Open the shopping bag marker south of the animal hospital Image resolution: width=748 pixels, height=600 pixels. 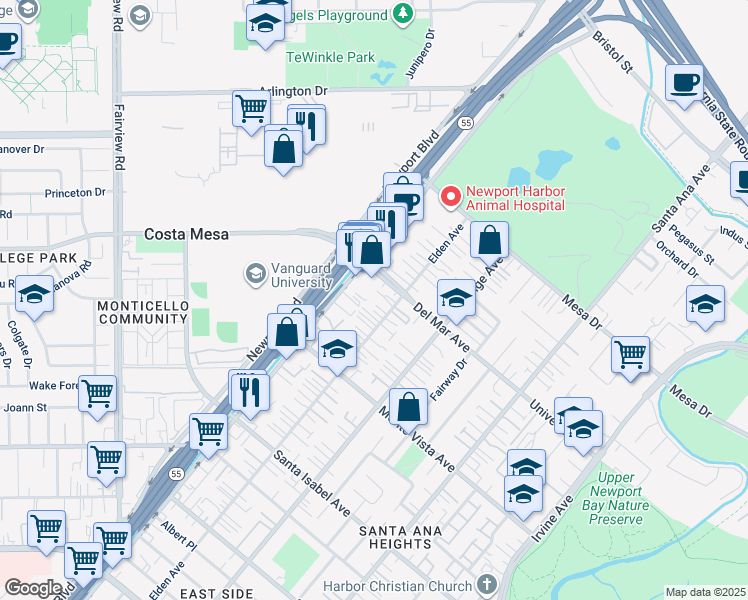point(489,244)
